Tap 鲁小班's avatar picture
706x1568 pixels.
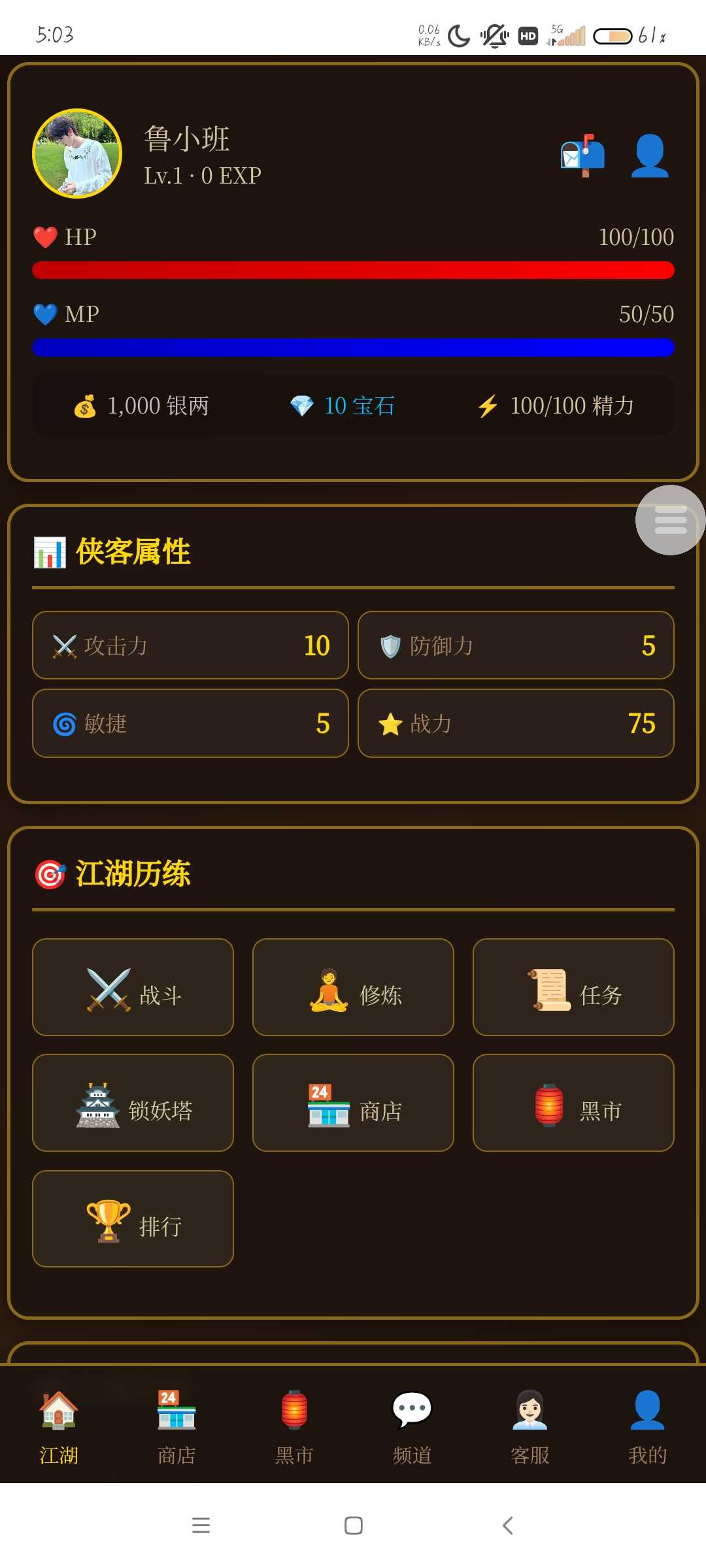coord(77,154)
